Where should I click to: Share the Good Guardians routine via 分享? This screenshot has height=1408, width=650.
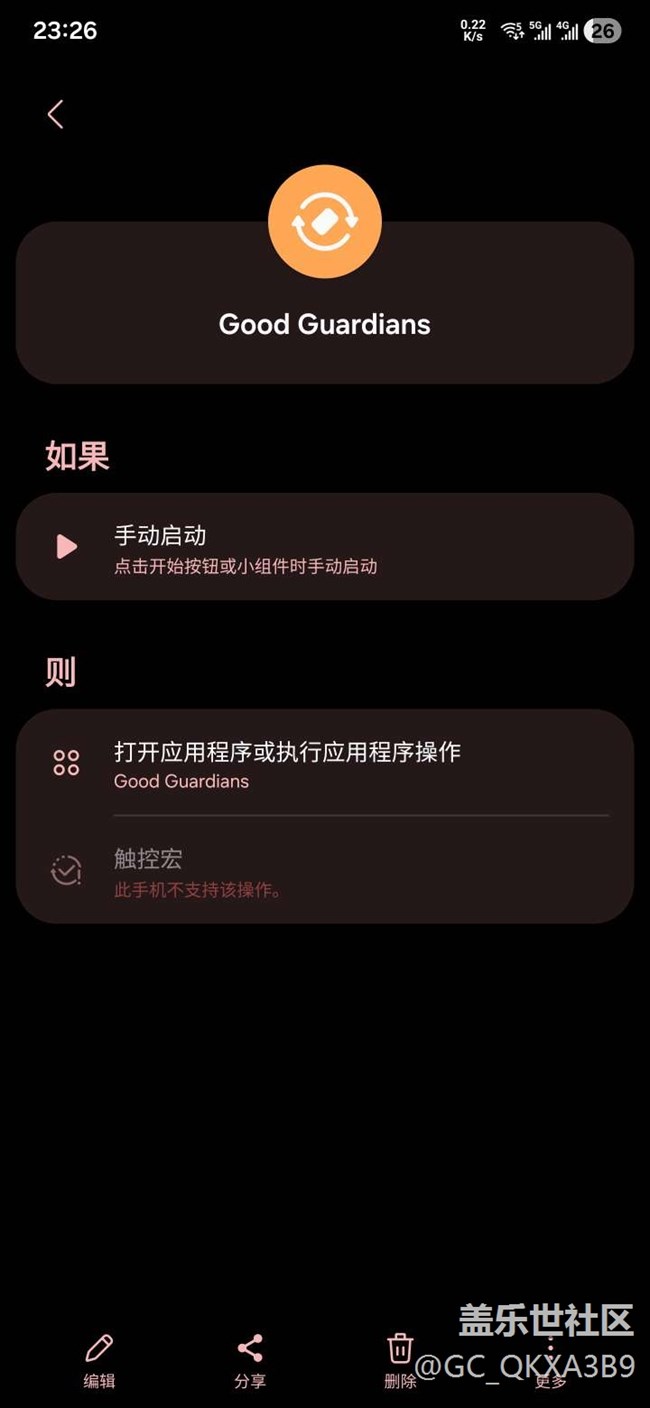[250, 1360]
